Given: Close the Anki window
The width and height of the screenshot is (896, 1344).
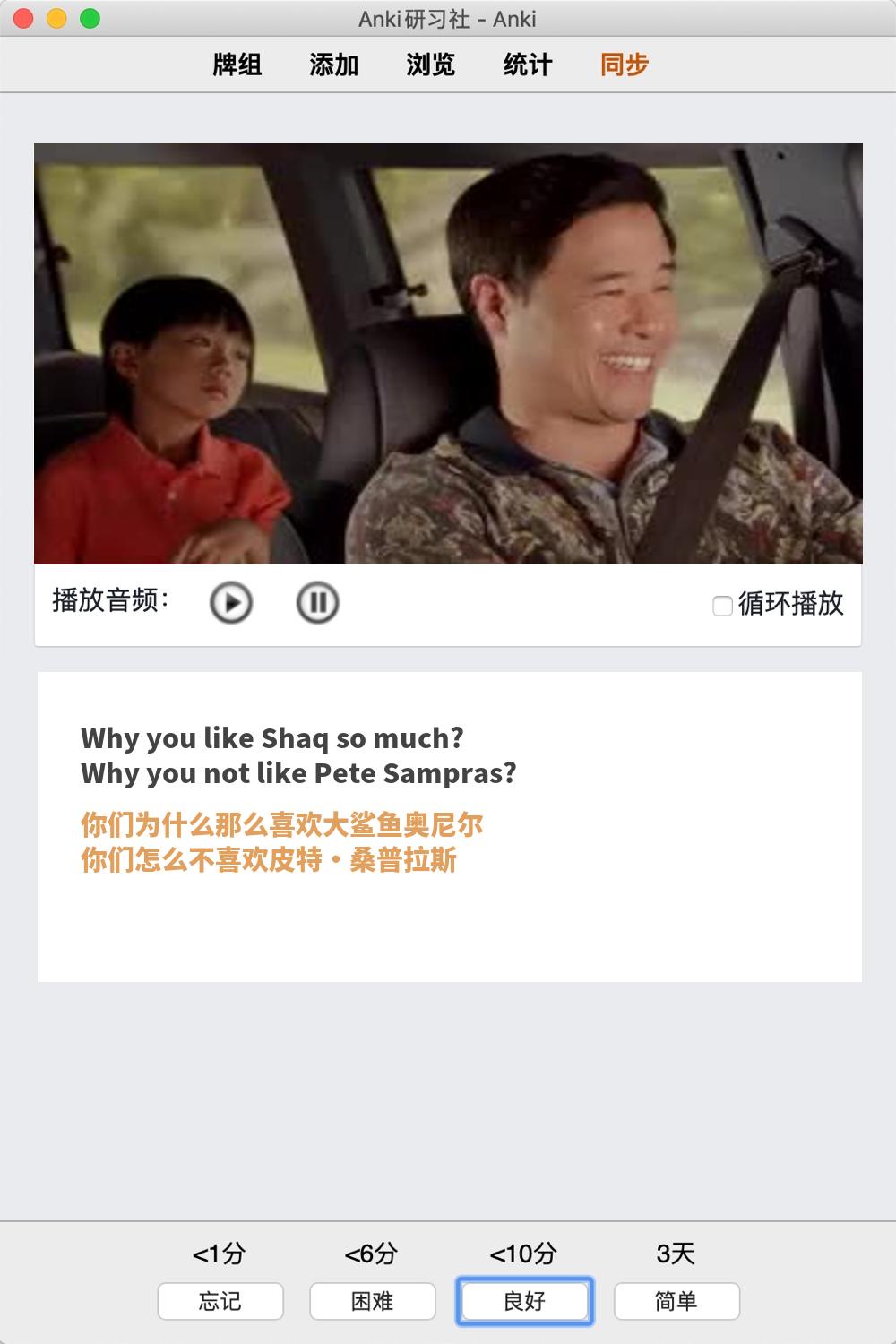Looking at the screenshot, I should tap(24, 18).
